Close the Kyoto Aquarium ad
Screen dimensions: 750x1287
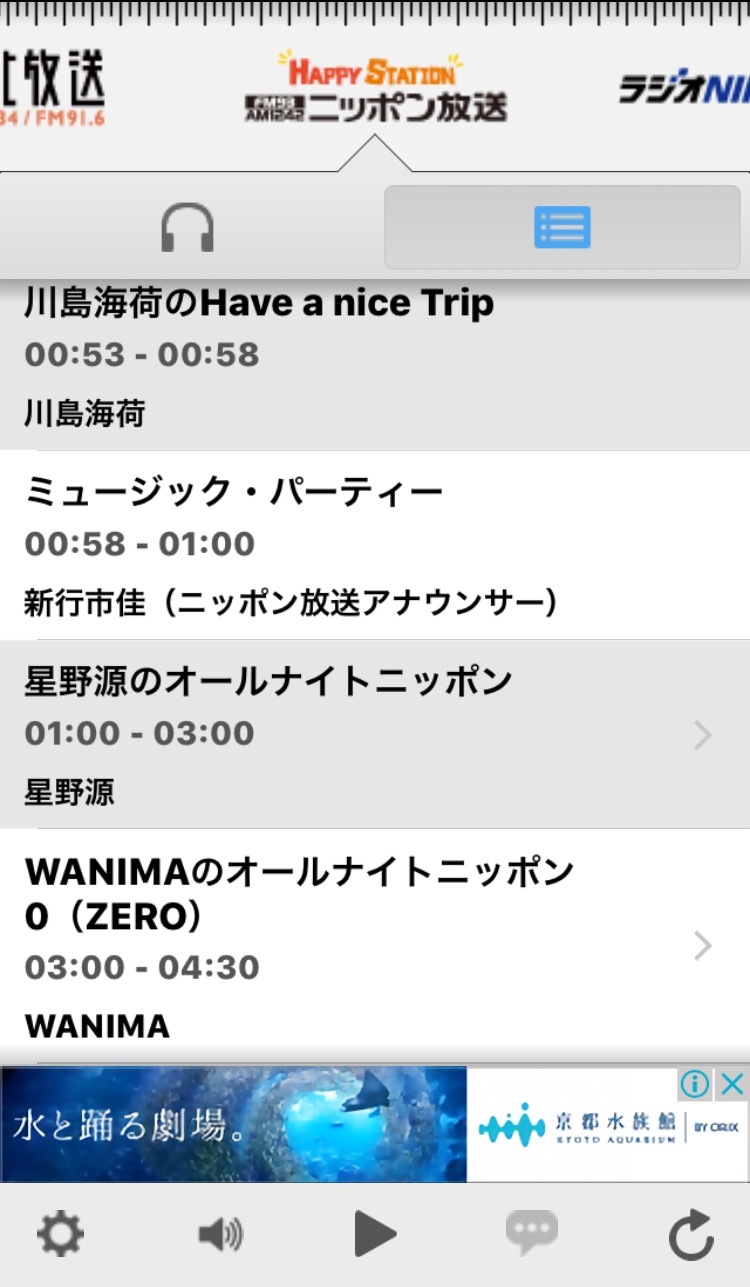pyautogui.click(x=733, y=1083)
